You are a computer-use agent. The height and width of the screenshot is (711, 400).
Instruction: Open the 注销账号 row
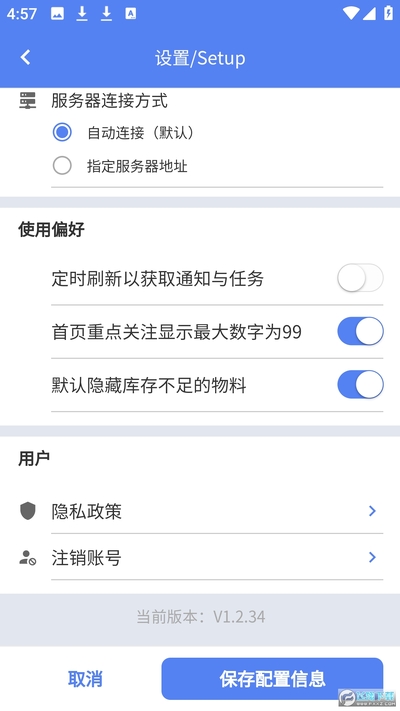(201, 557)
